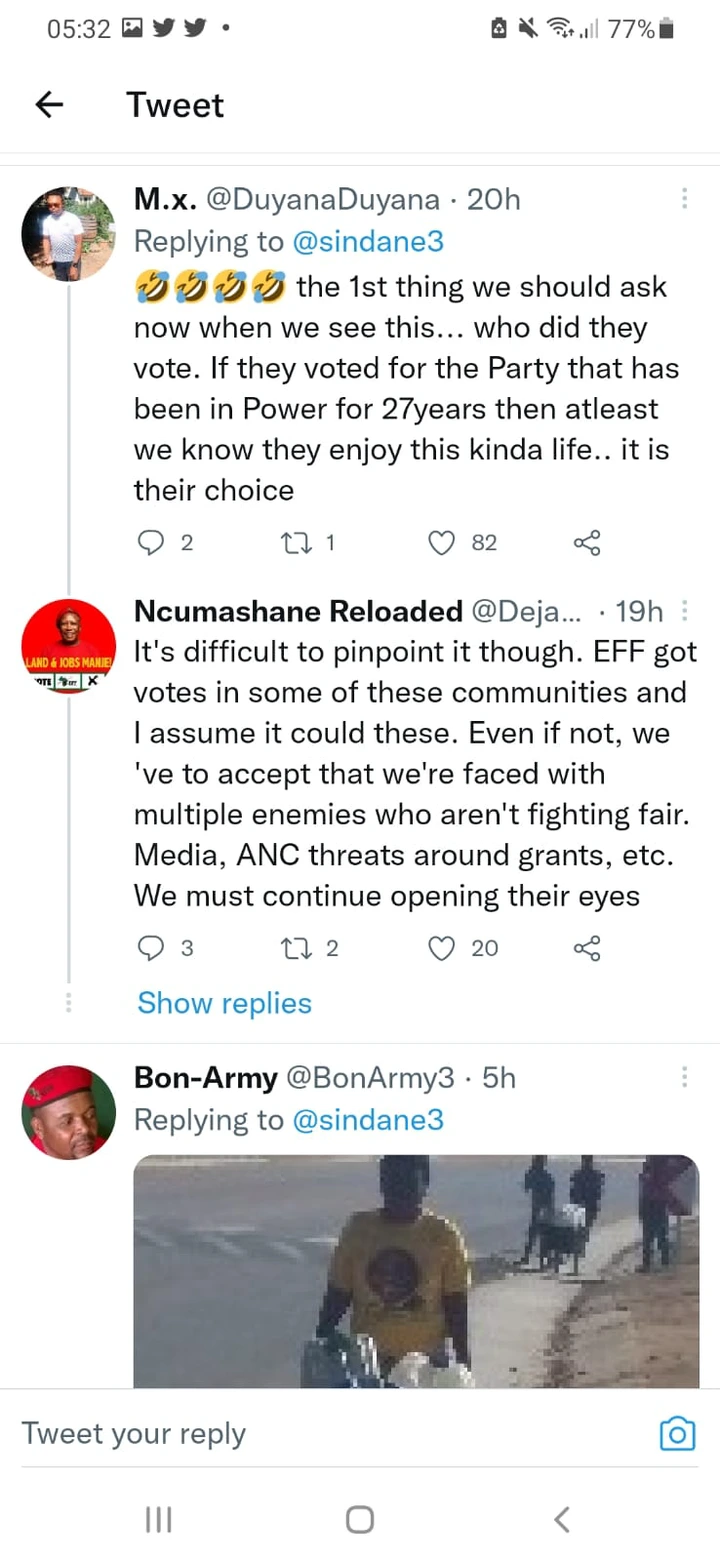Screen dimensions: 720x1560
Task: Open M.x.'s profile picture
Action: click(68, 234)
